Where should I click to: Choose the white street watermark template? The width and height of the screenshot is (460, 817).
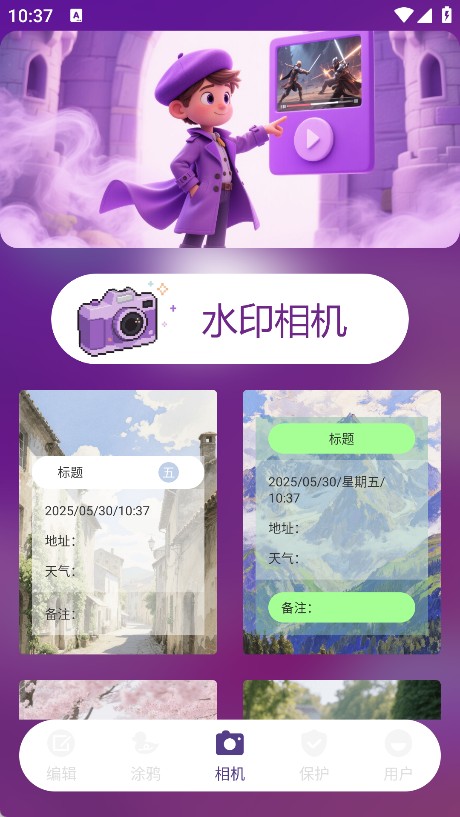[118, 522]
